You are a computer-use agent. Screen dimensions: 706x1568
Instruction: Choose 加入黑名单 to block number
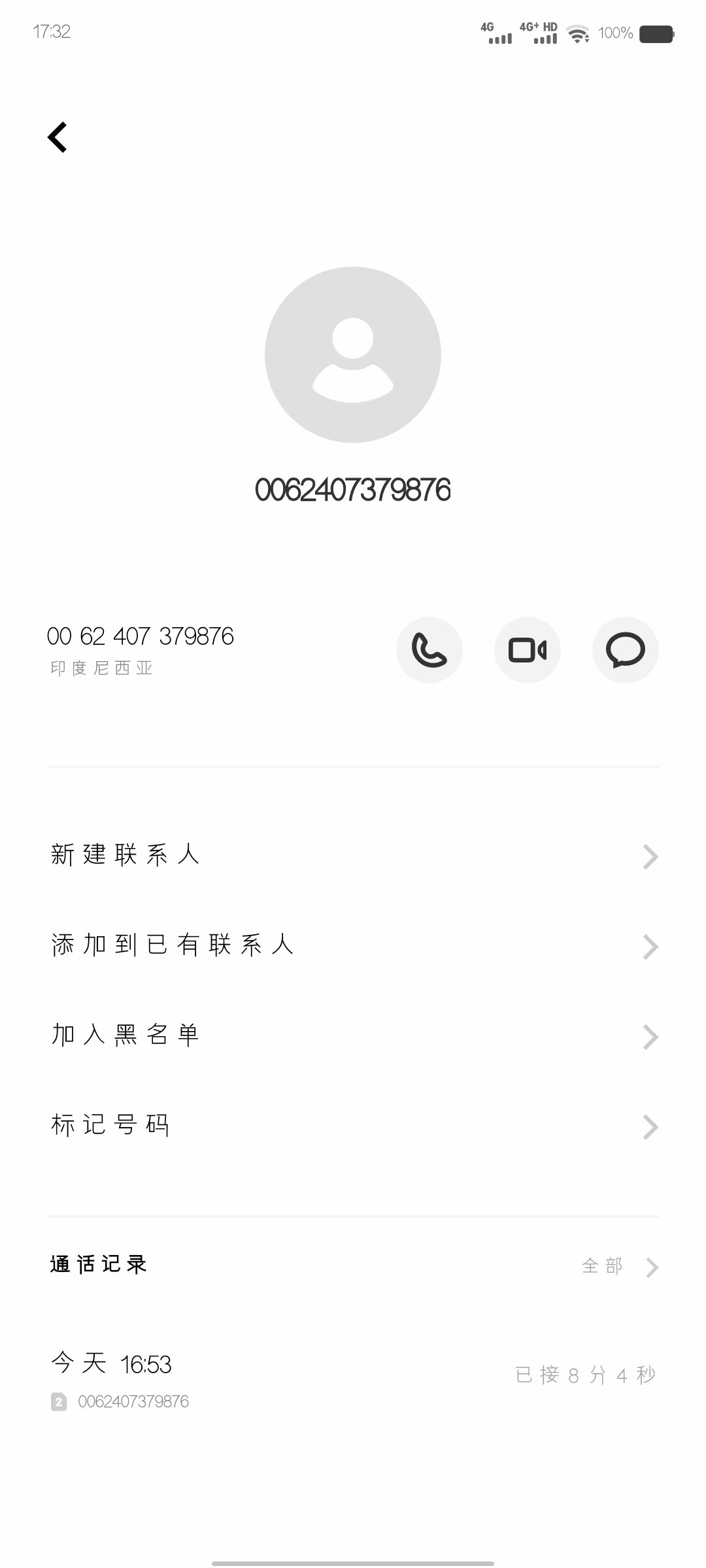tap(353, 1036)
